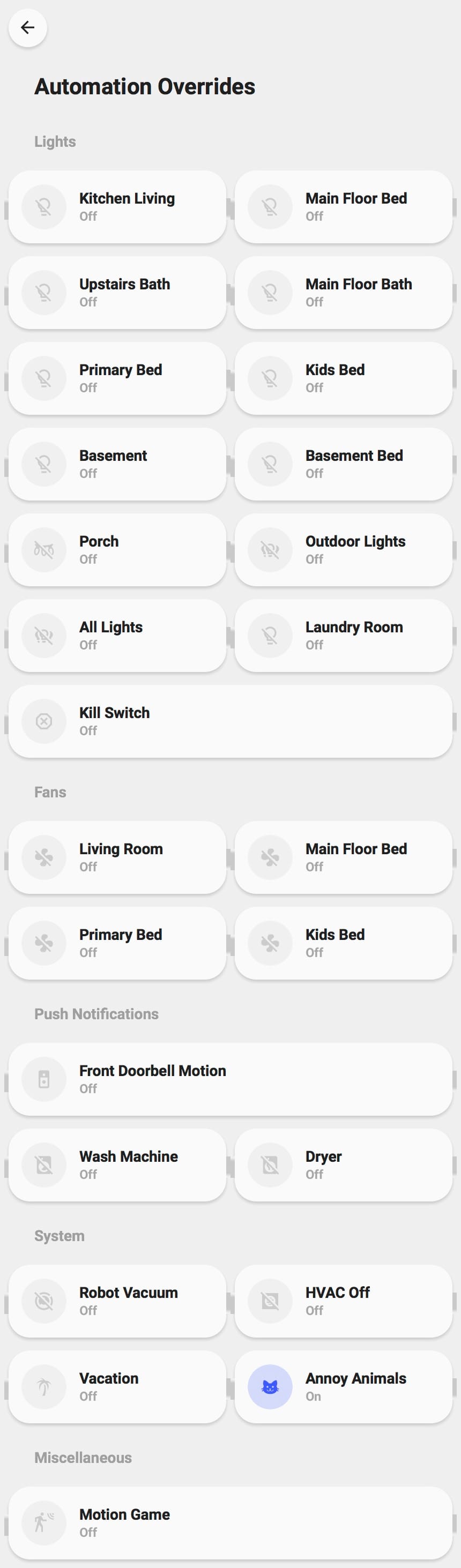The width and height of the screenshot is (461, 1568).
Task: Enable the Kids Bed fan override
Action: (343, 944)
